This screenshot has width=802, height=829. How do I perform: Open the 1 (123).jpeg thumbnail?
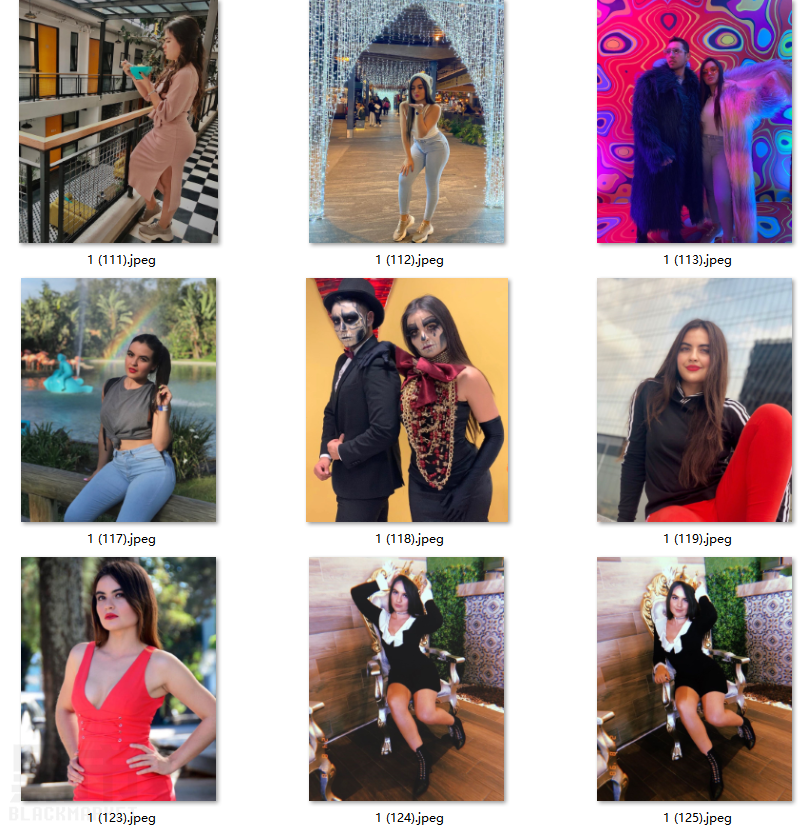tap(118, 679)
